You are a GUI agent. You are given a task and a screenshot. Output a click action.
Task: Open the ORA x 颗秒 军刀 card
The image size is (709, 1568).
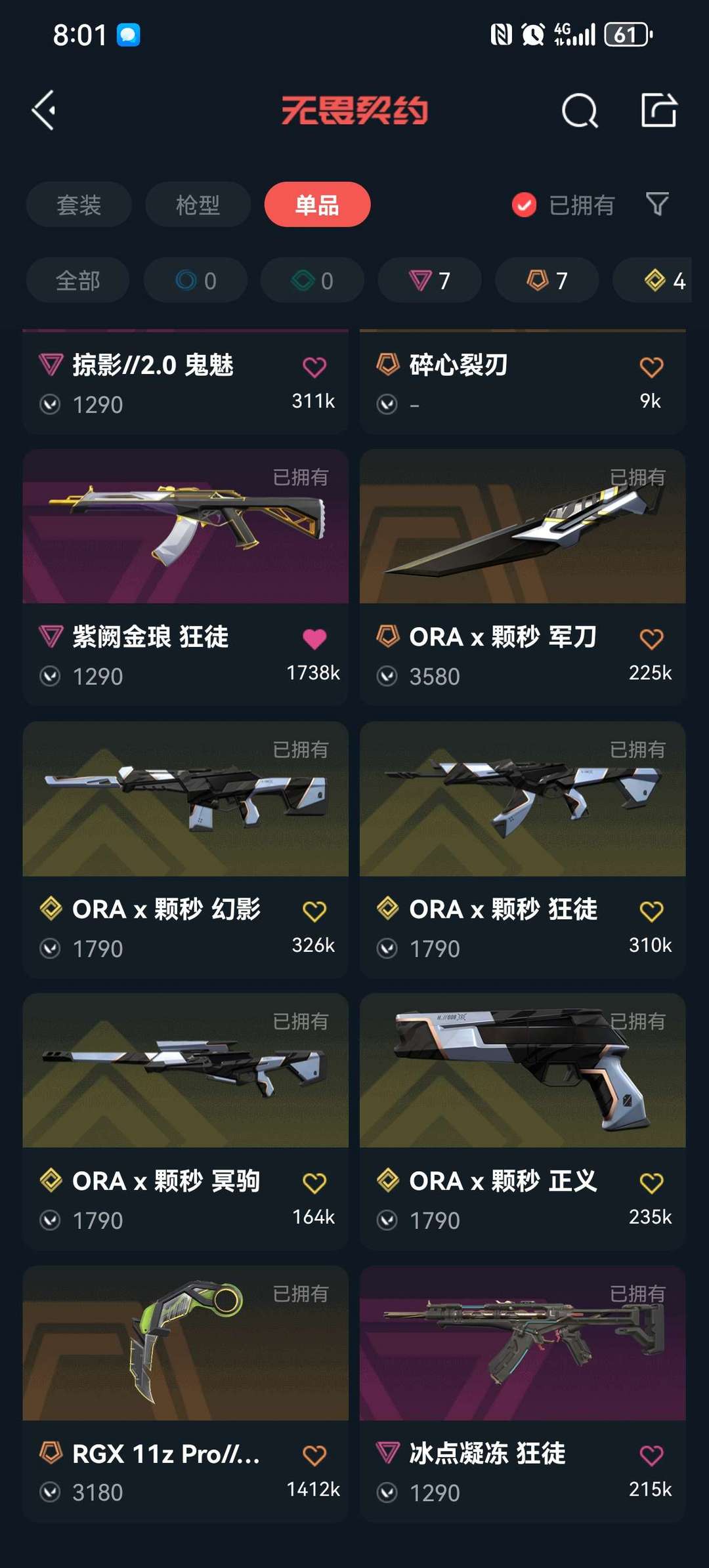[x=522, y=527]
